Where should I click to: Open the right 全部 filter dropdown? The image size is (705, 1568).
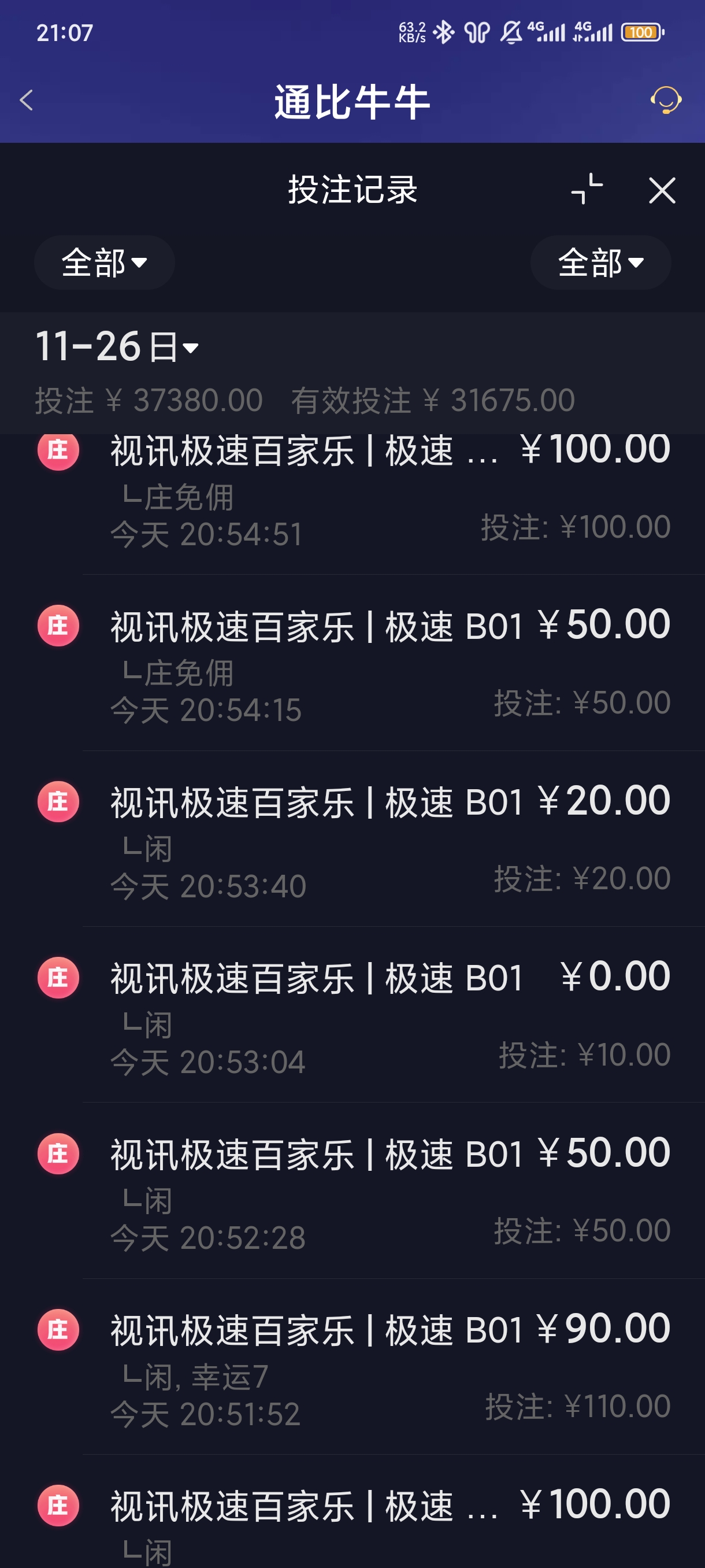(600, 263)
